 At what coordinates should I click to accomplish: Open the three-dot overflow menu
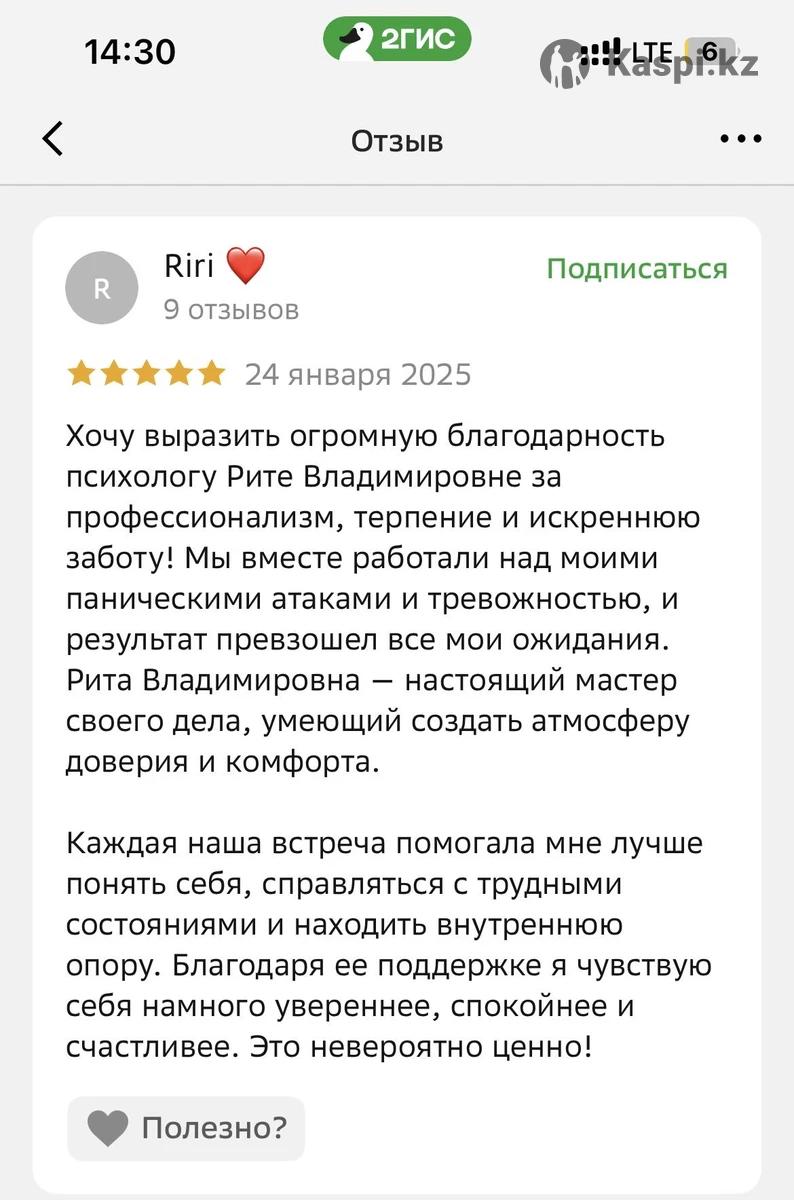coord(740,139)
